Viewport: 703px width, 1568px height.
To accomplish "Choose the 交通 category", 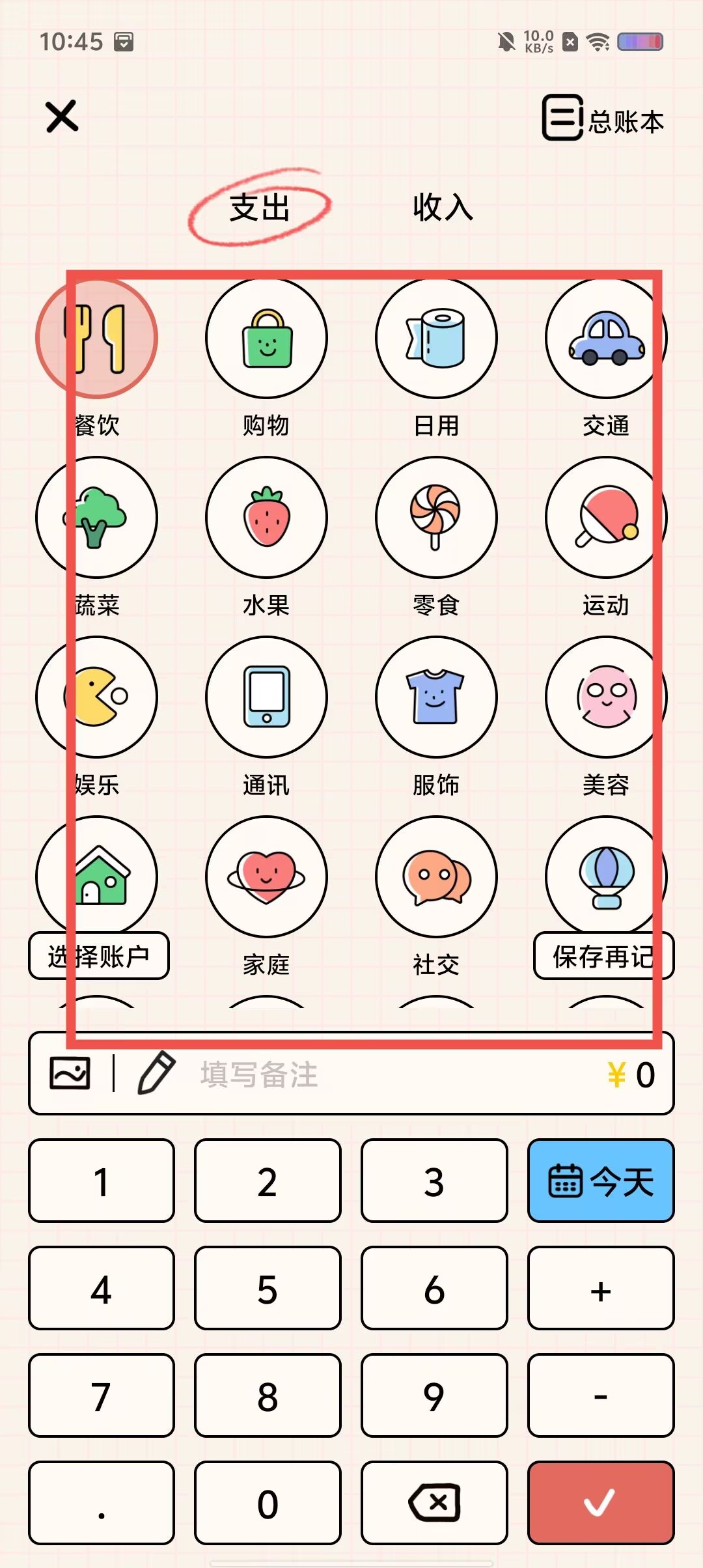I will (605, 339).
